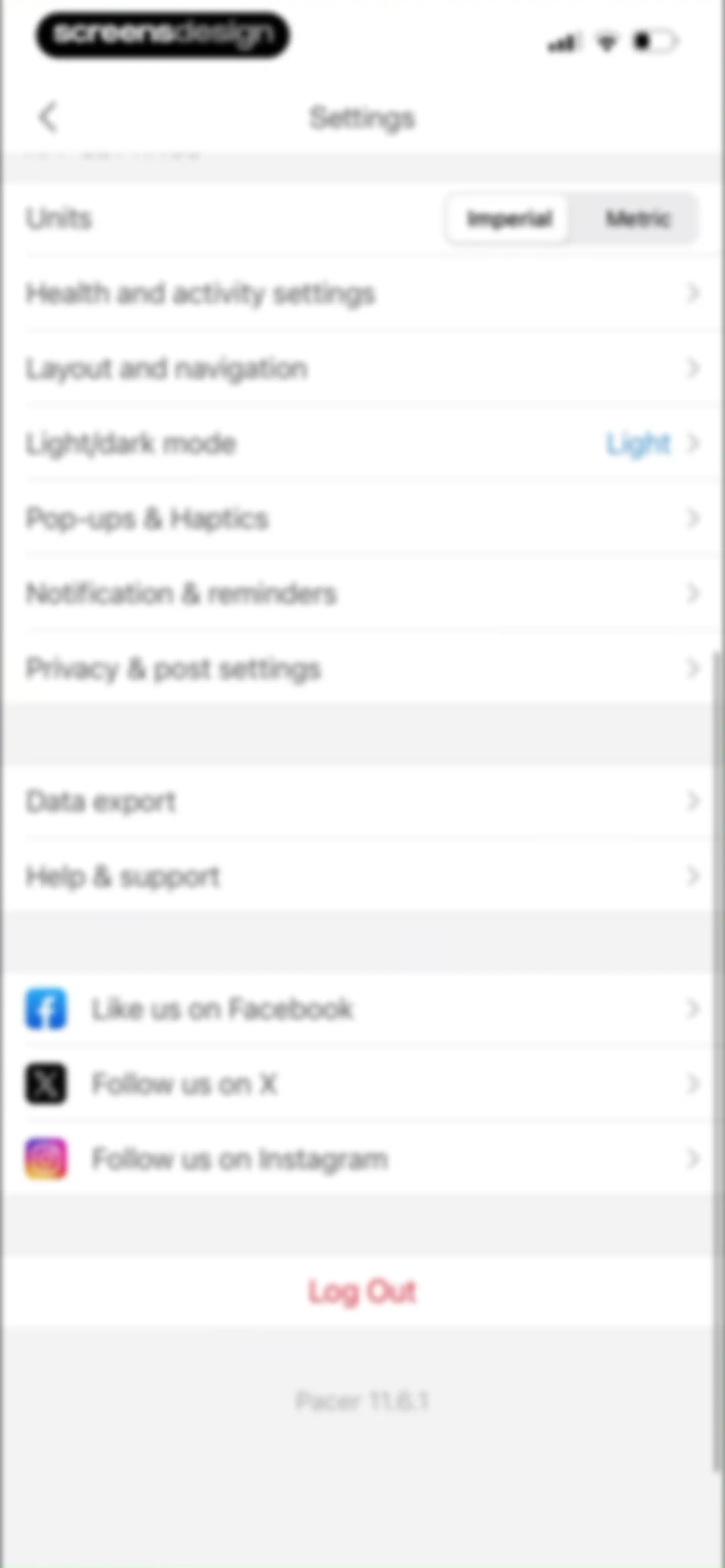Viewport: 725px width, 1568px height.
Task: Open Notification & reminders
Action: point(362,594)
